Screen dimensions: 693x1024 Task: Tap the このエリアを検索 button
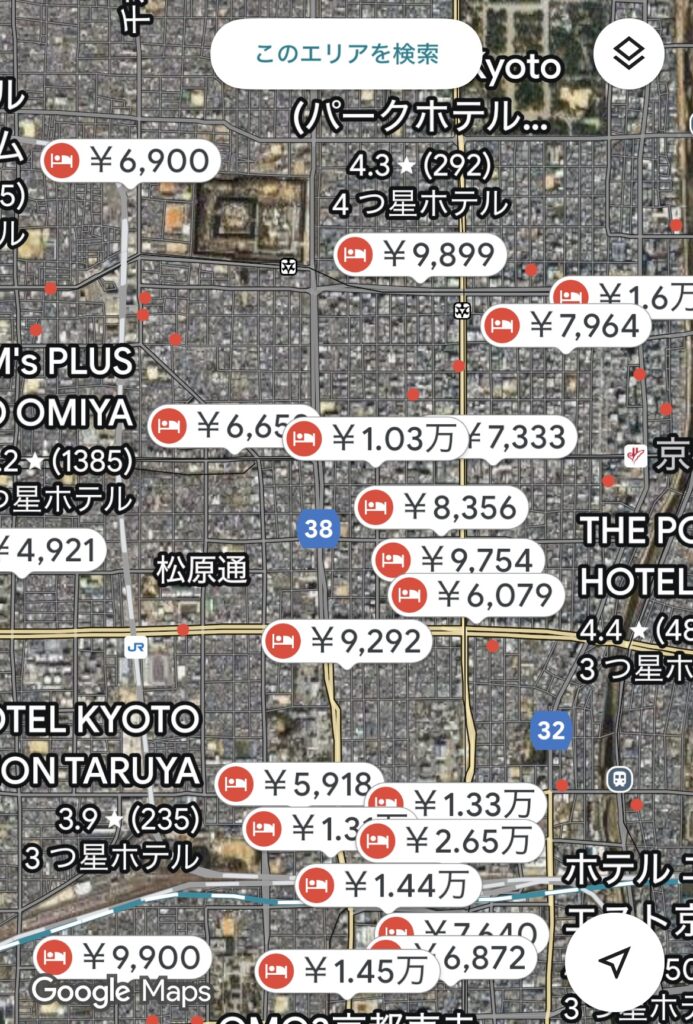tap(346, 54)
